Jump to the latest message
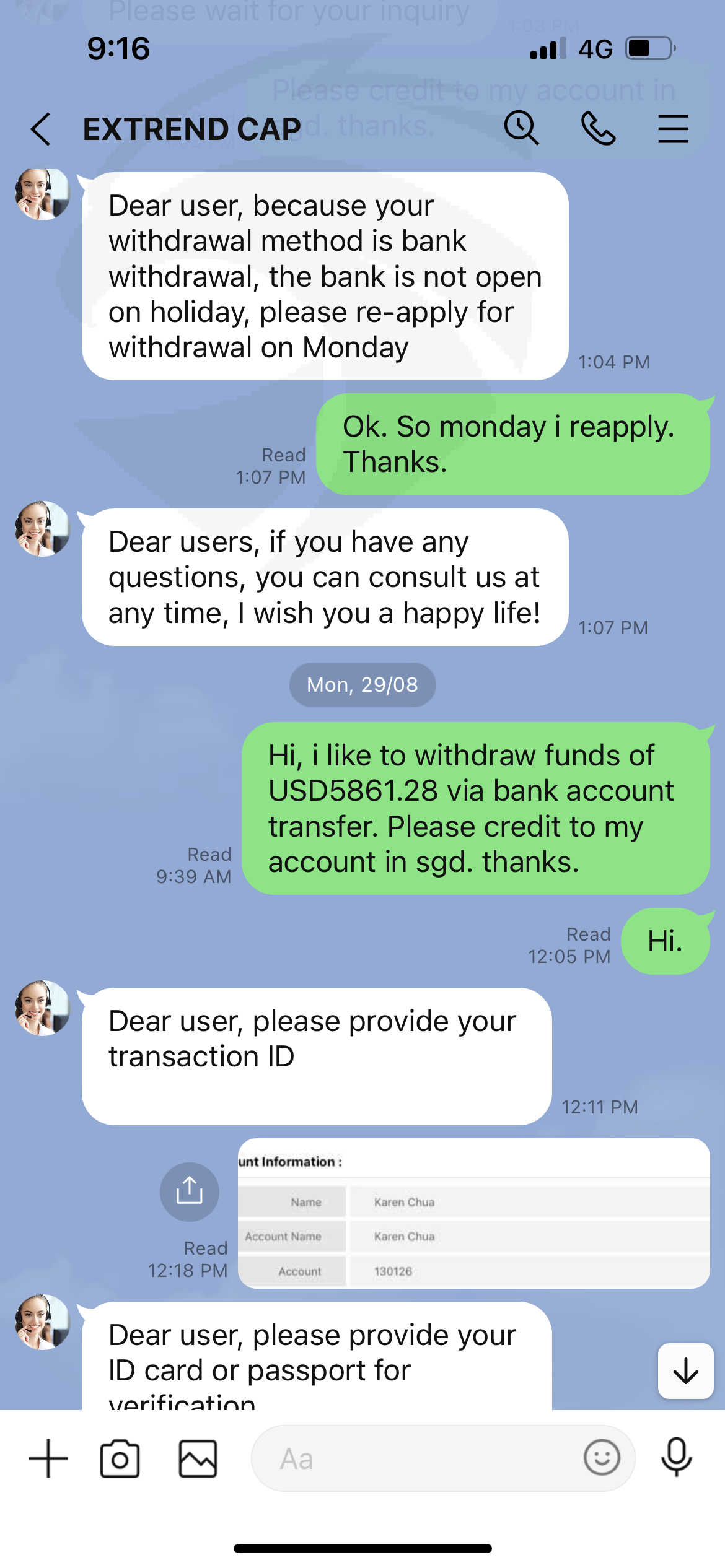 click(685, 1370)
